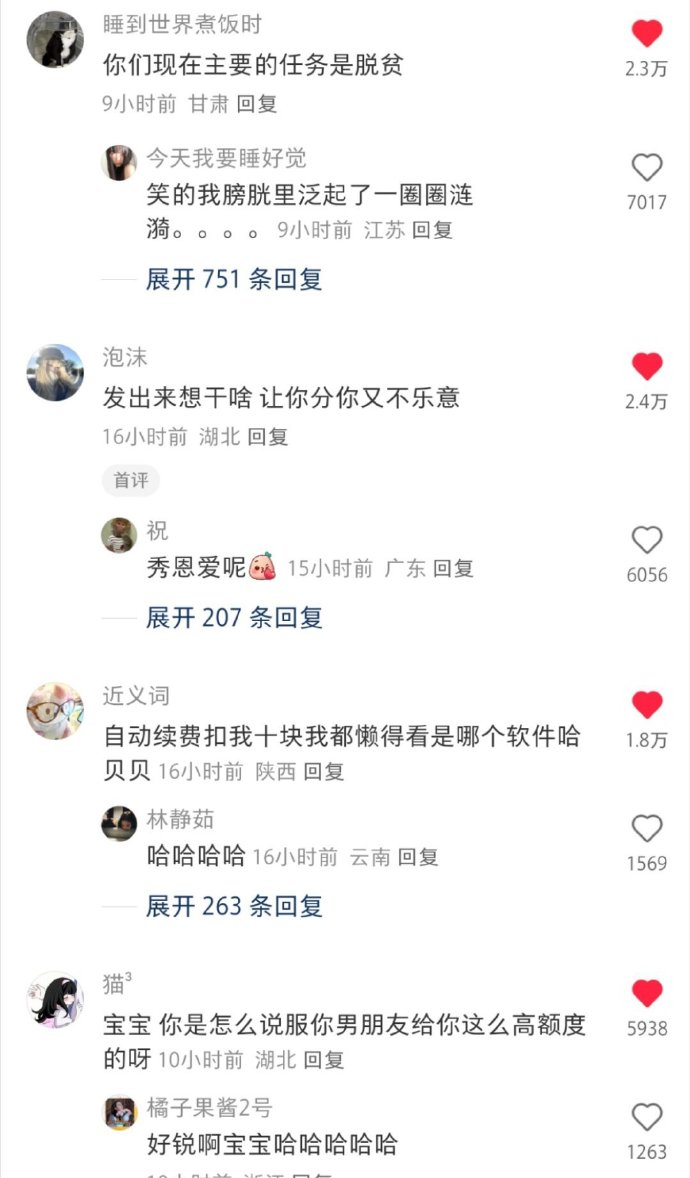Unlike the comment by 猫³
The width and height of the screenshot is (690, 1178).
pyautogui.click(x=647, y=994)
